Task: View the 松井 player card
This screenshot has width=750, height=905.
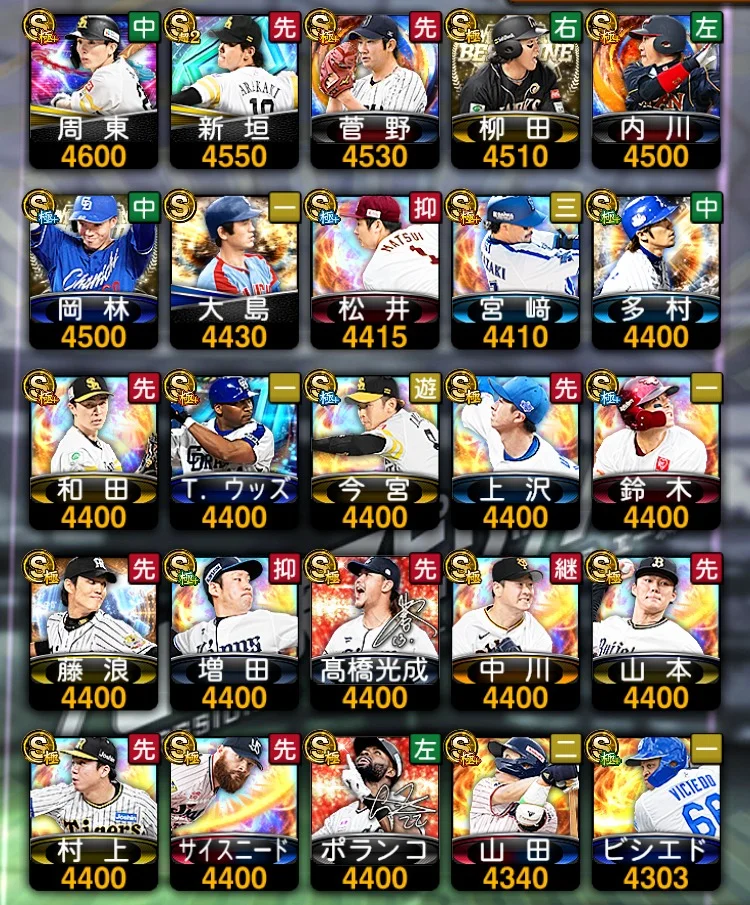Action: pos(375,270)
